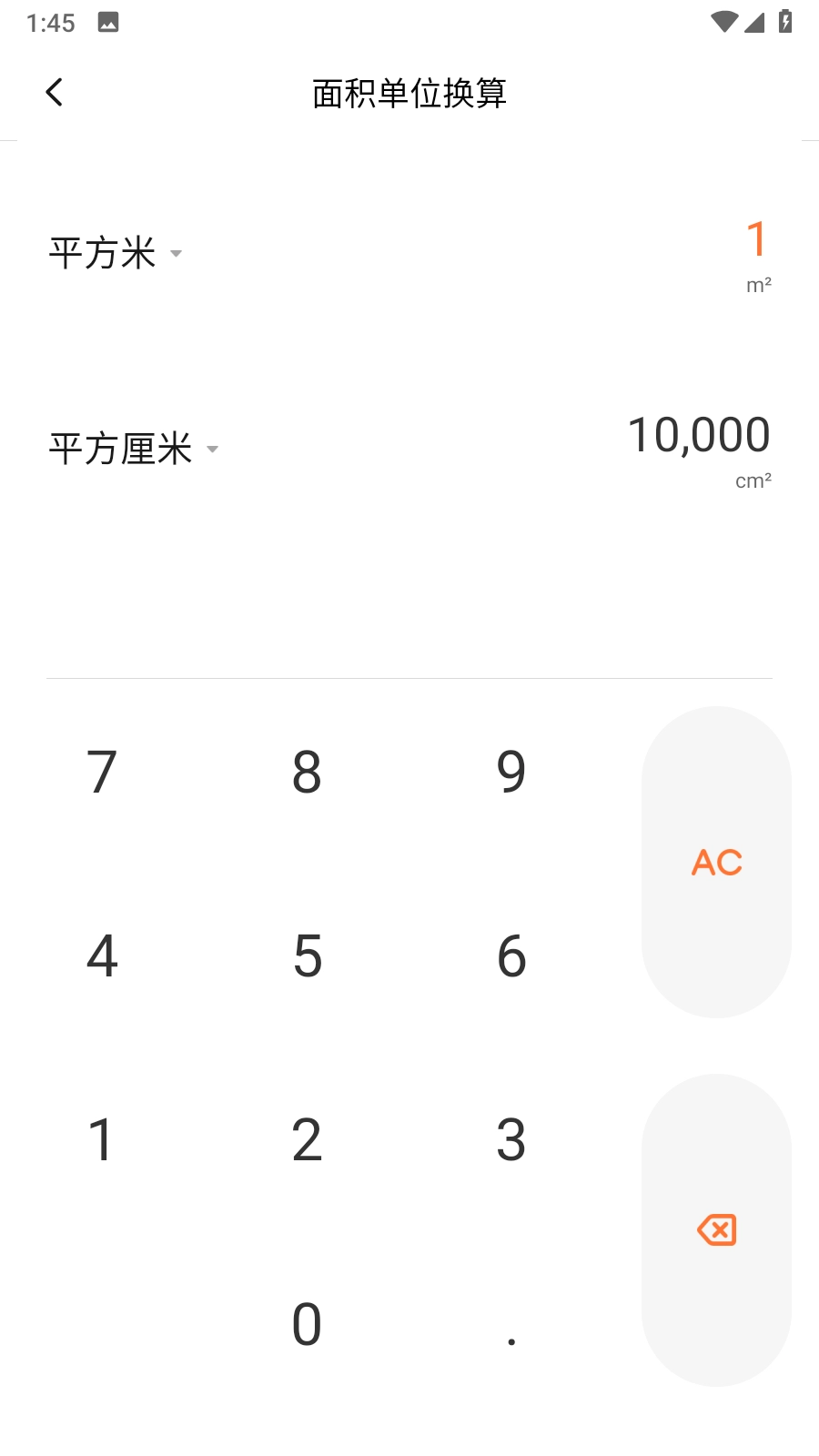Delete the last digit with backspace
819x1456 pixels.
(x=716, y=1230)
